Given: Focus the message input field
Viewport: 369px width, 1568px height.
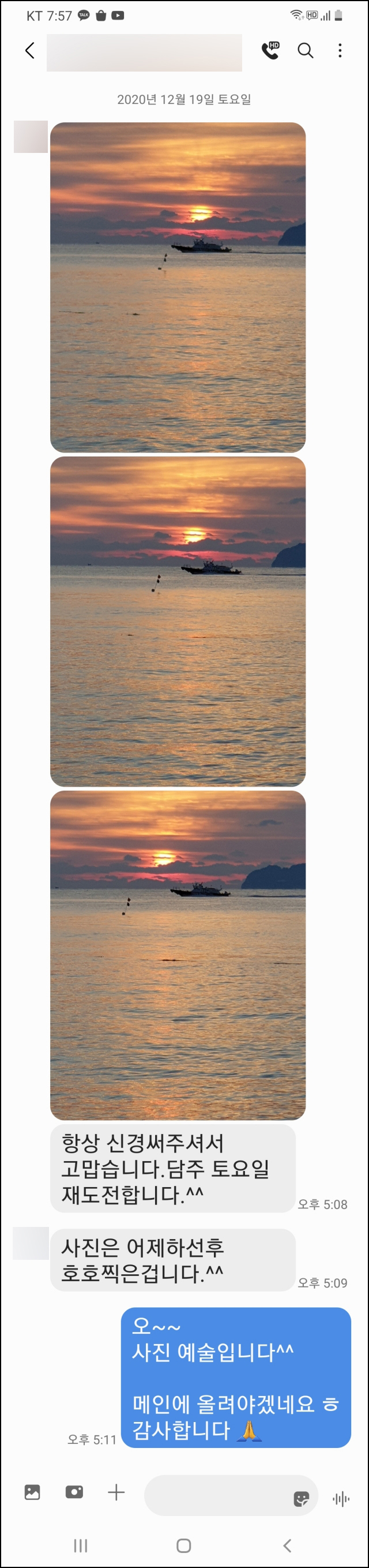Looking at the screenshot, I should 216,1495.
